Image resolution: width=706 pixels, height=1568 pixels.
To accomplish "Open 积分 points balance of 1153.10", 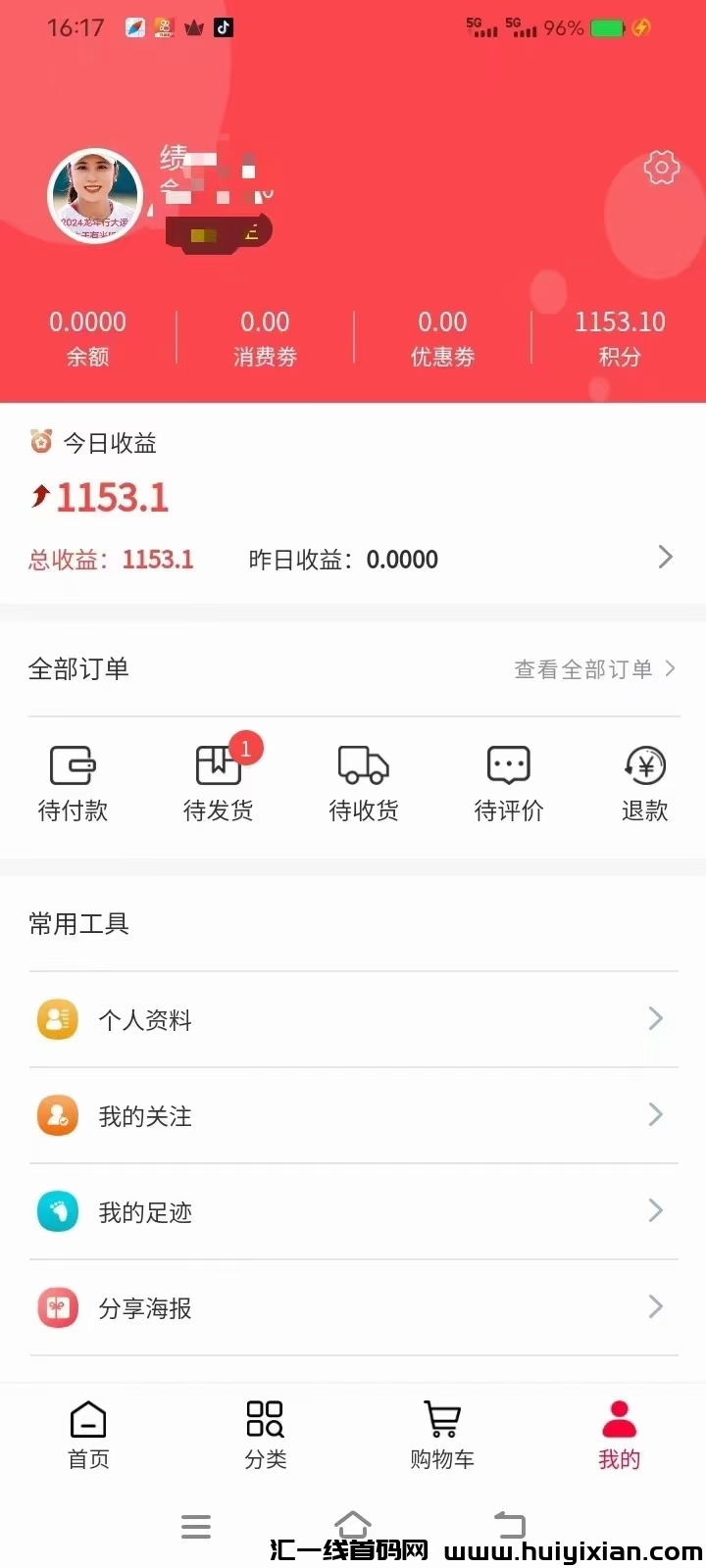I will point(620,337).
